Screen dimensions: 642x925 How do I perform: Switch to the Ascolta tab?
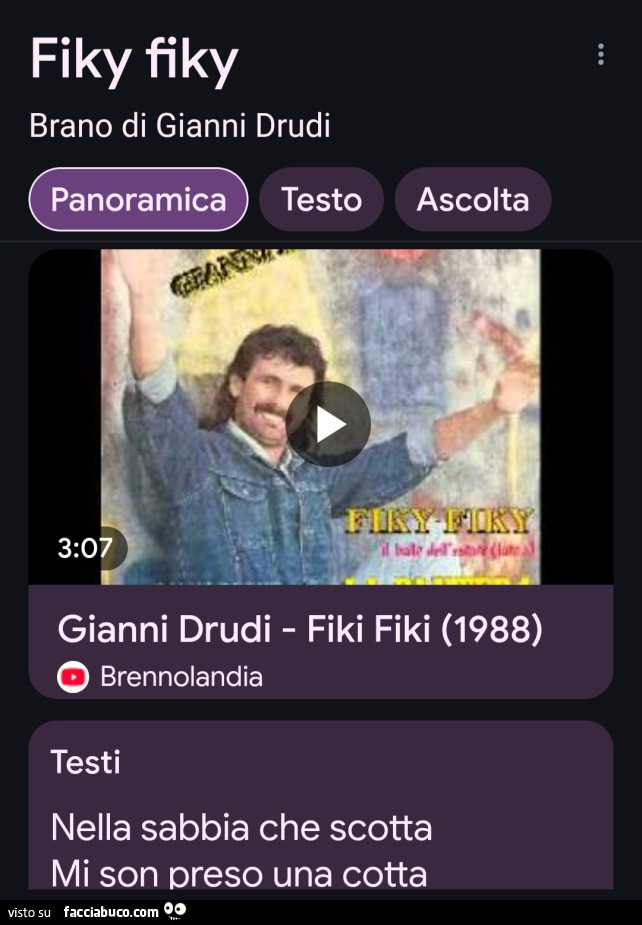472,200
